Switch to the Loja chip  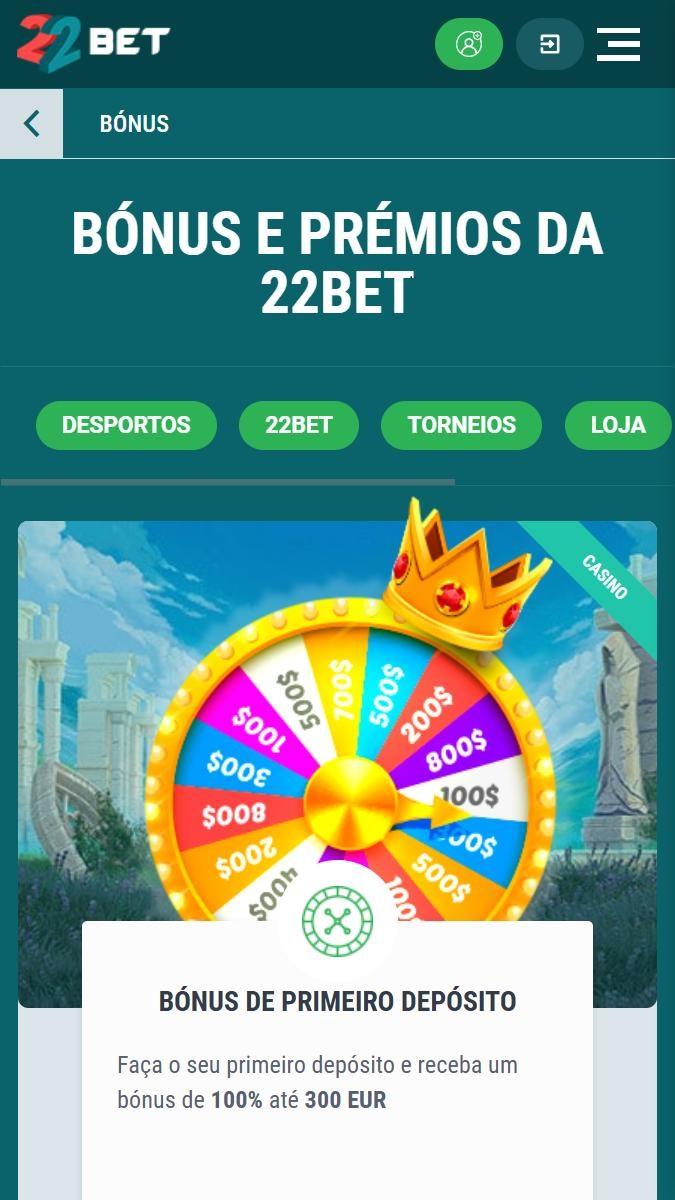618,425
